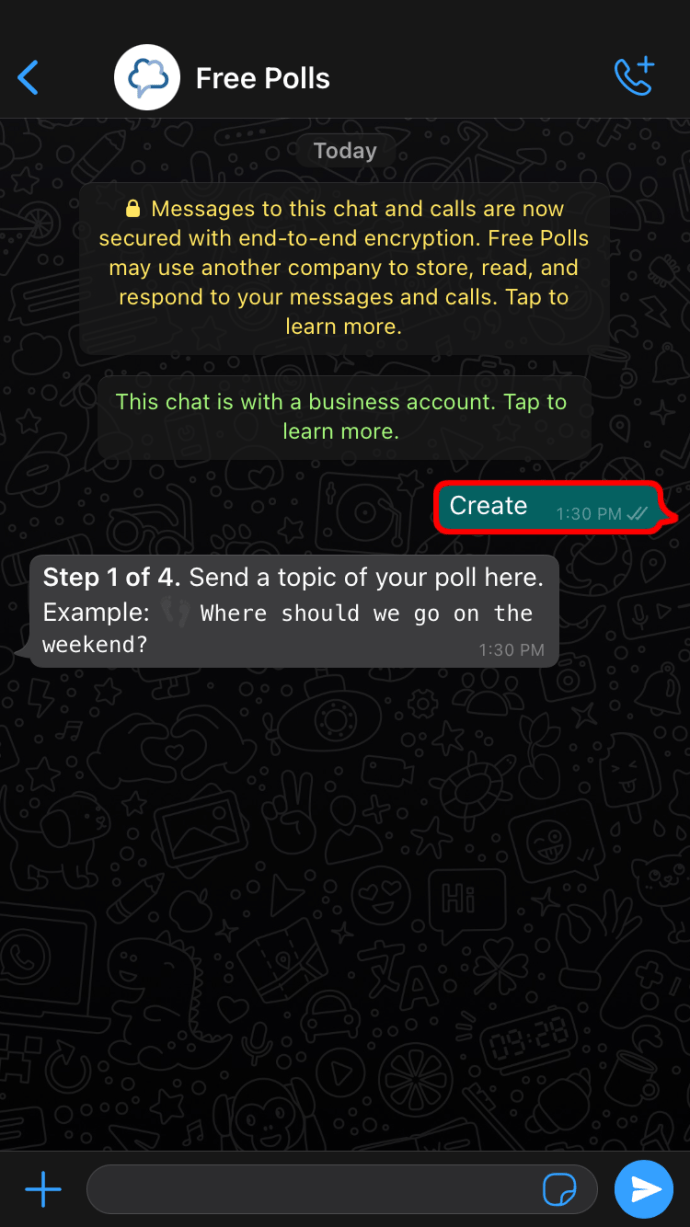Open Free Polls contact info

(x=262, y=78)
